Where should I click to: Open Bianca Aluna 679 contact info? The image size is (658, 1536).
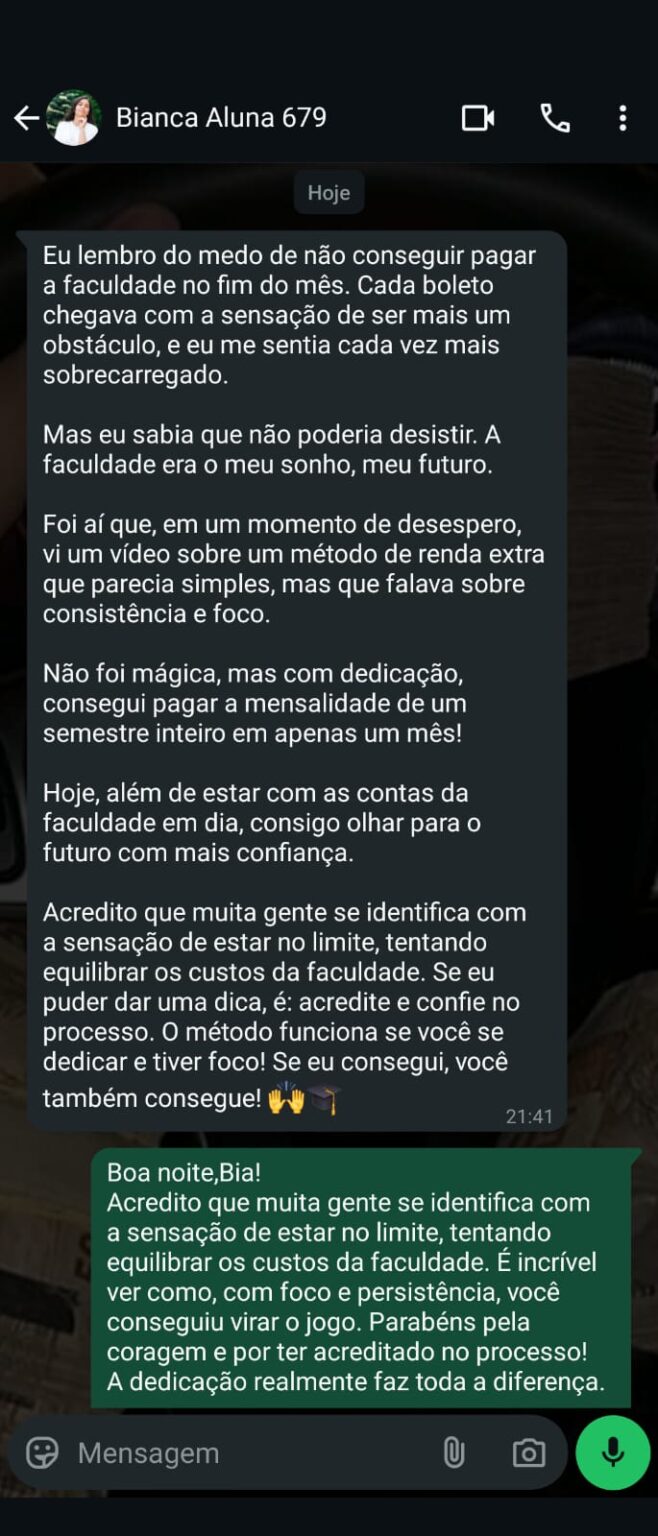pyautogui.click(x=220, y=118)
